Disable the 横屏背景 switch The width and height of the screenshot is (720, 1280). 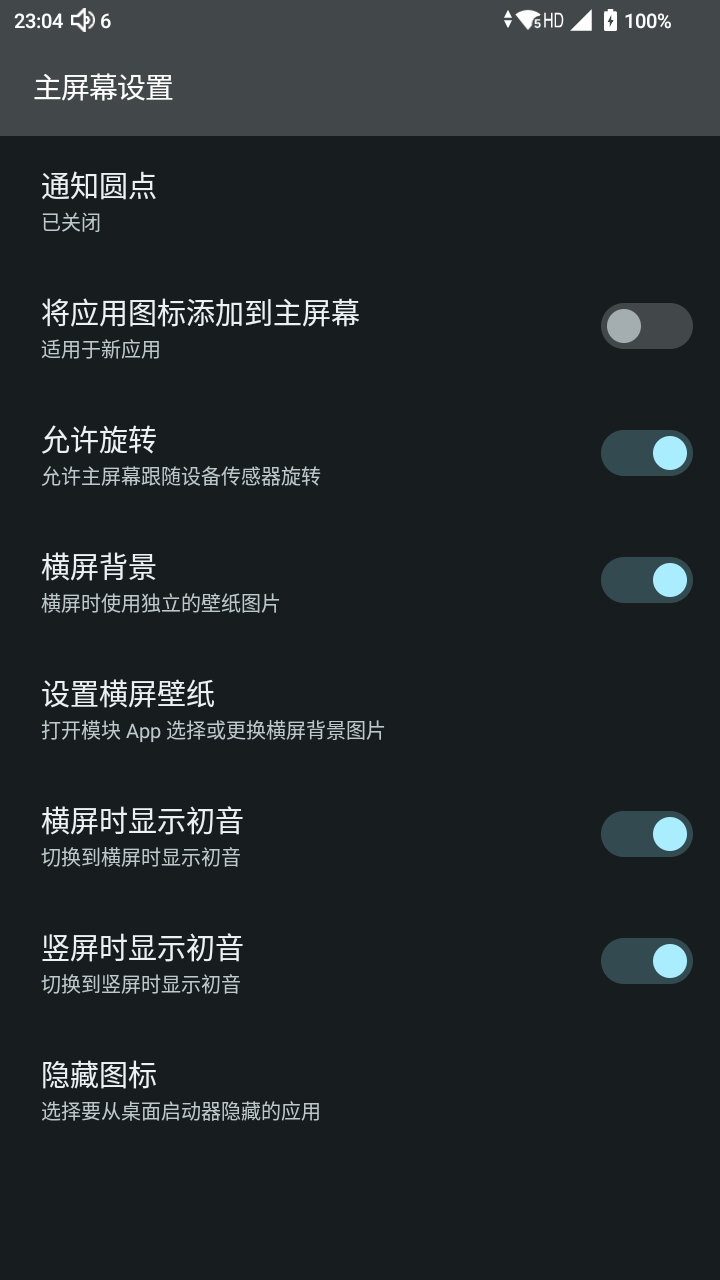point(646,580)
